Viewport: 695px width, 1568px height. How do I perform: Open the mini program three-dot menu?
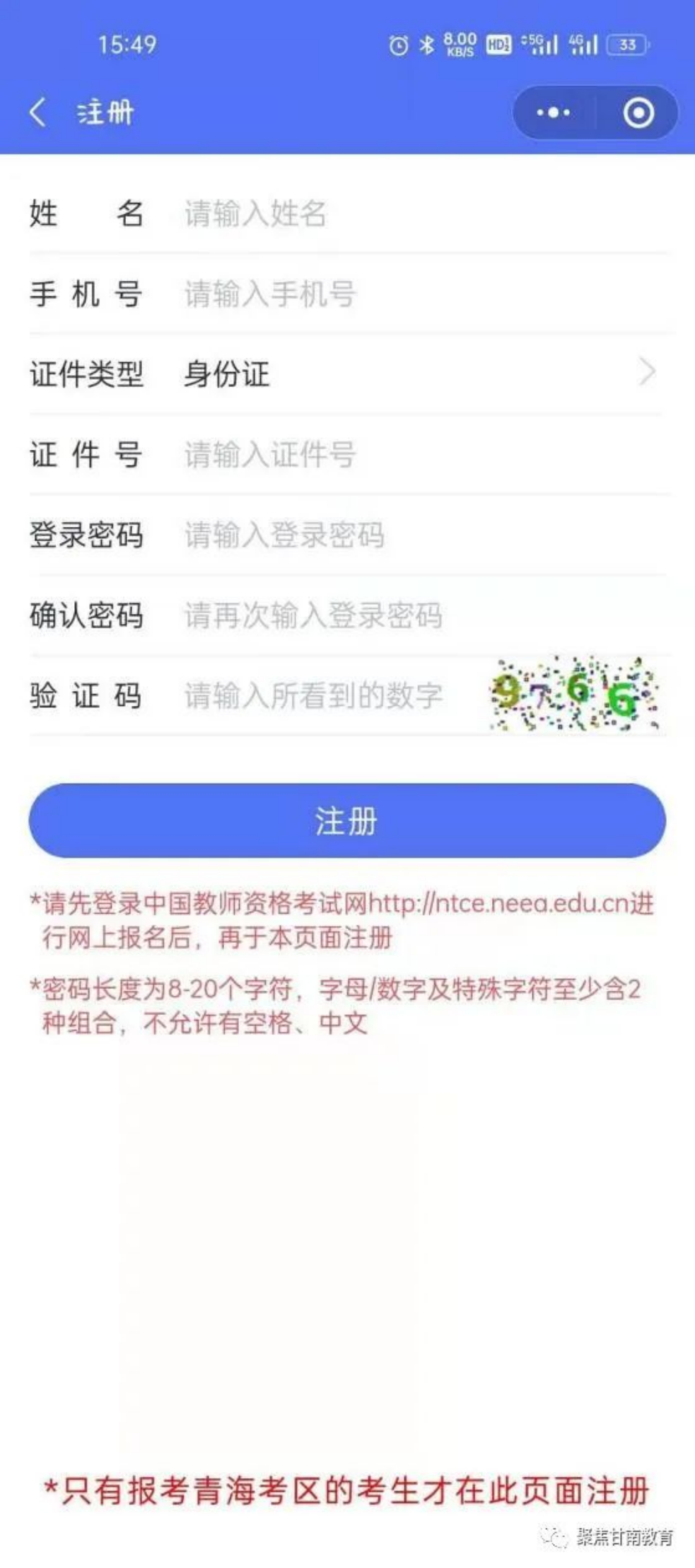click(553, 112)
